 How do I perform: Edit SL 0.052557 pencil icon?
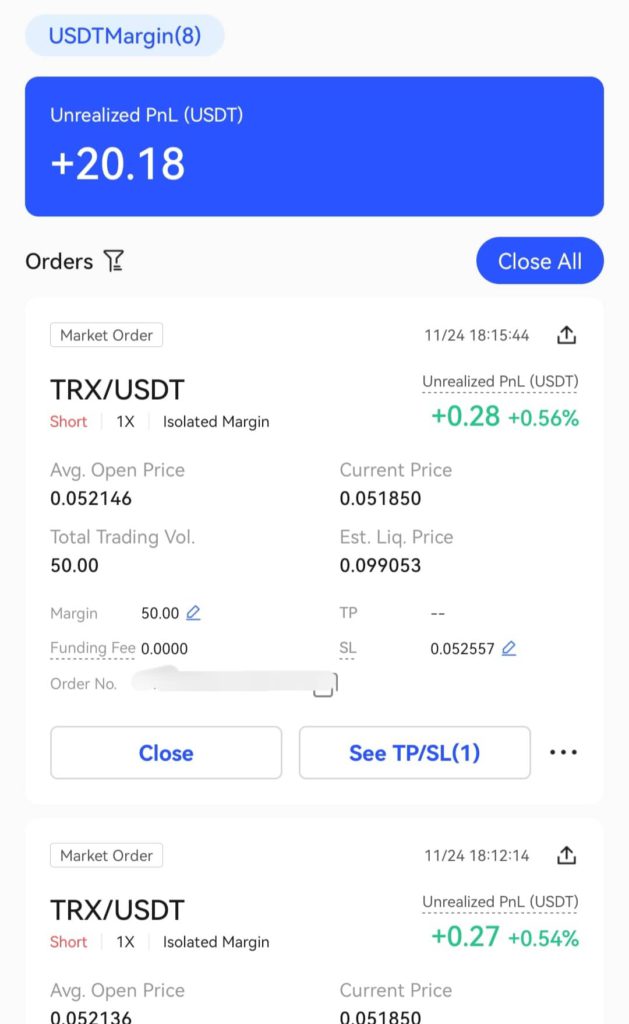click(509, 648)
